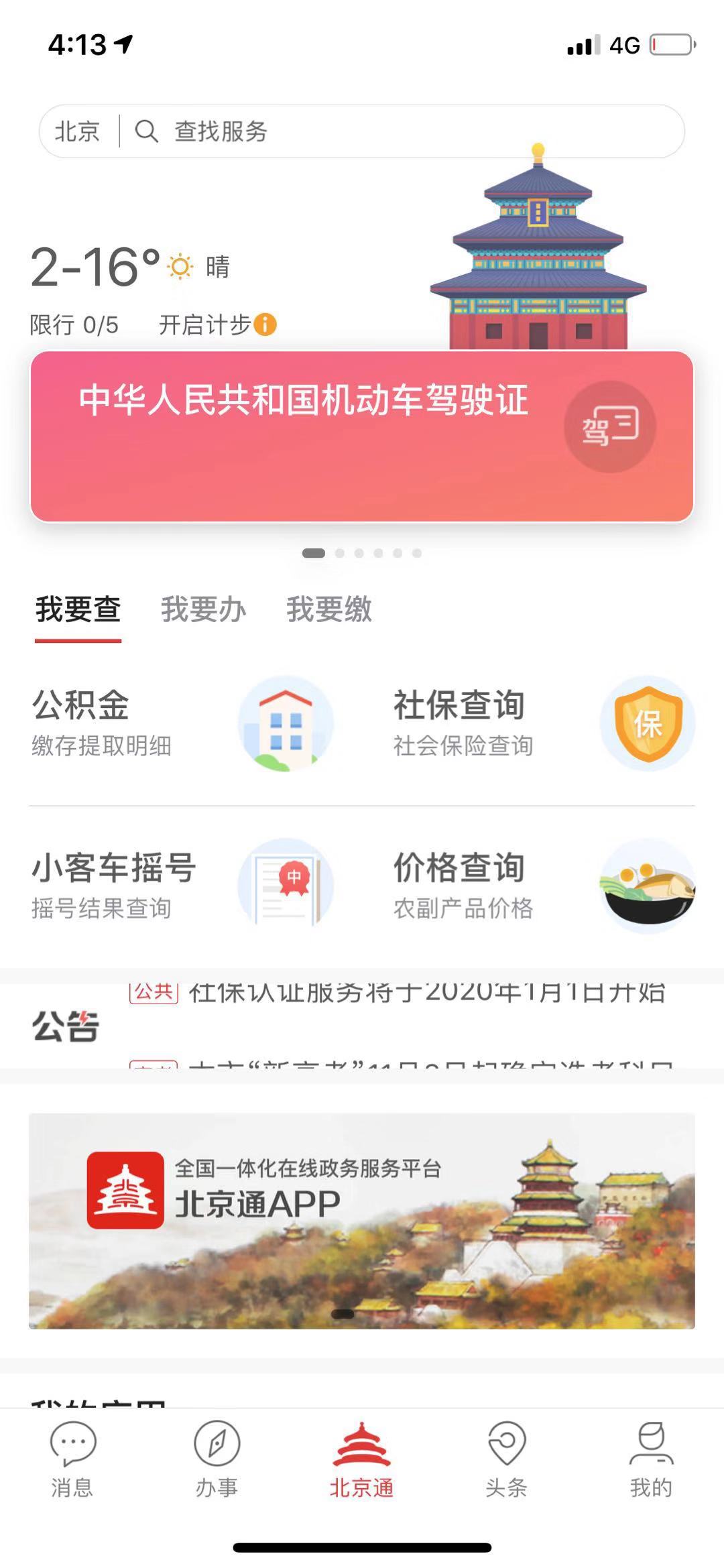Tap 开启计步 to enable step counting
The height and width of the screenshot is (1568, 724).
tap(216, 325)
